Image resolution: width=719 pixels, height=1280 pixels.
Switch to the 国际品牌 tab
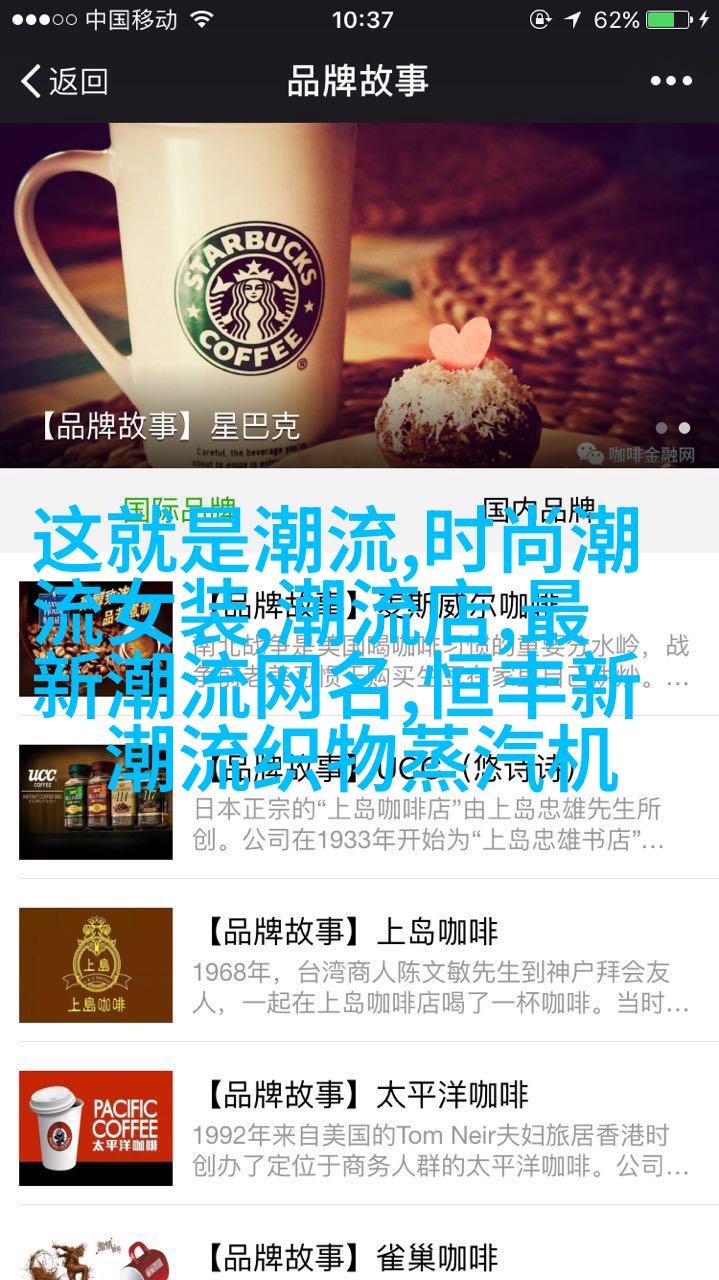(179, 508)
